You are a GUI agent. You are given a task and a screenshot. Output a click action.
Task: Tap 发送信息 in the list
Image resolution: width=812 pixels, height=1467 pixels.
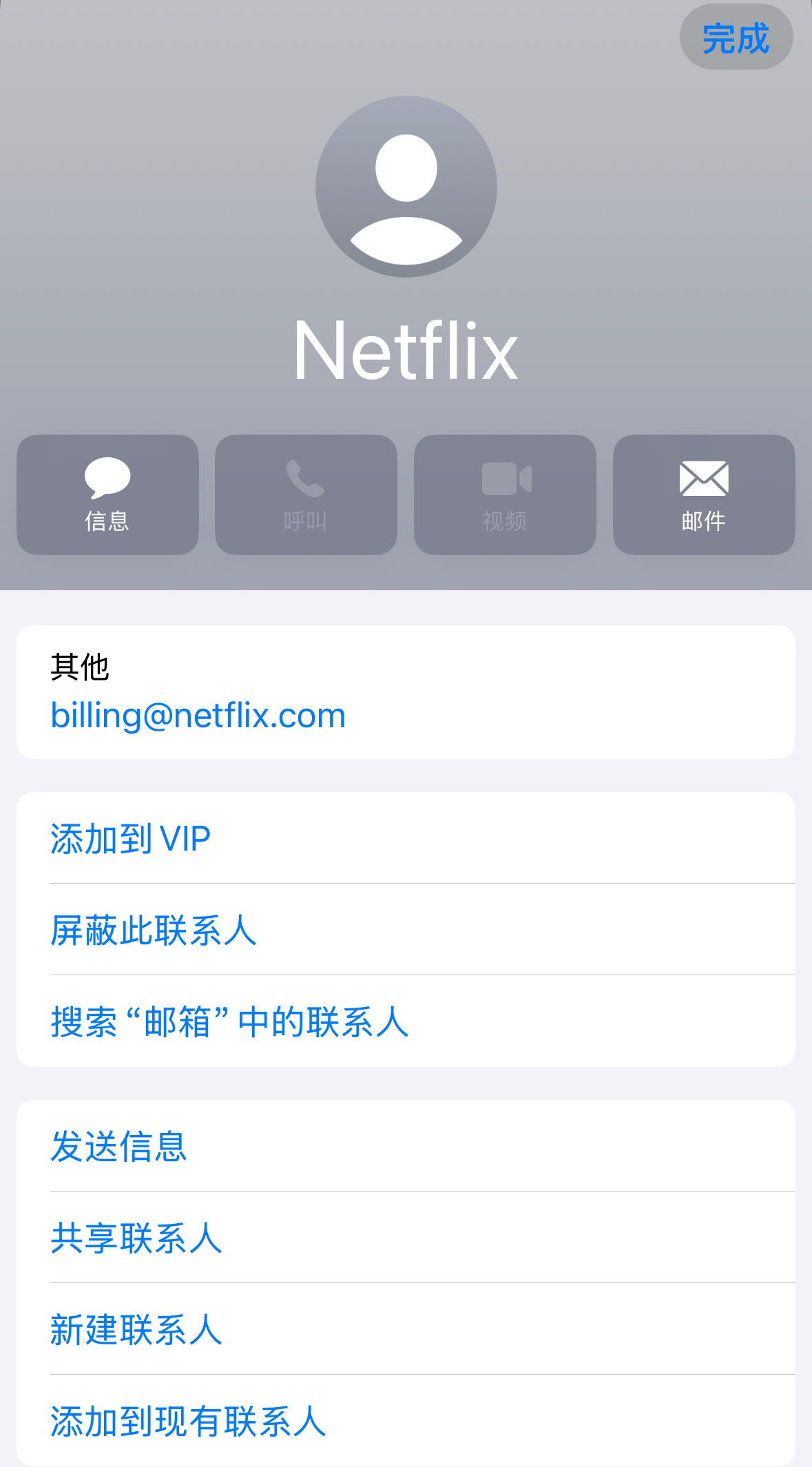pyautogui.click(x=406, y=1146)
